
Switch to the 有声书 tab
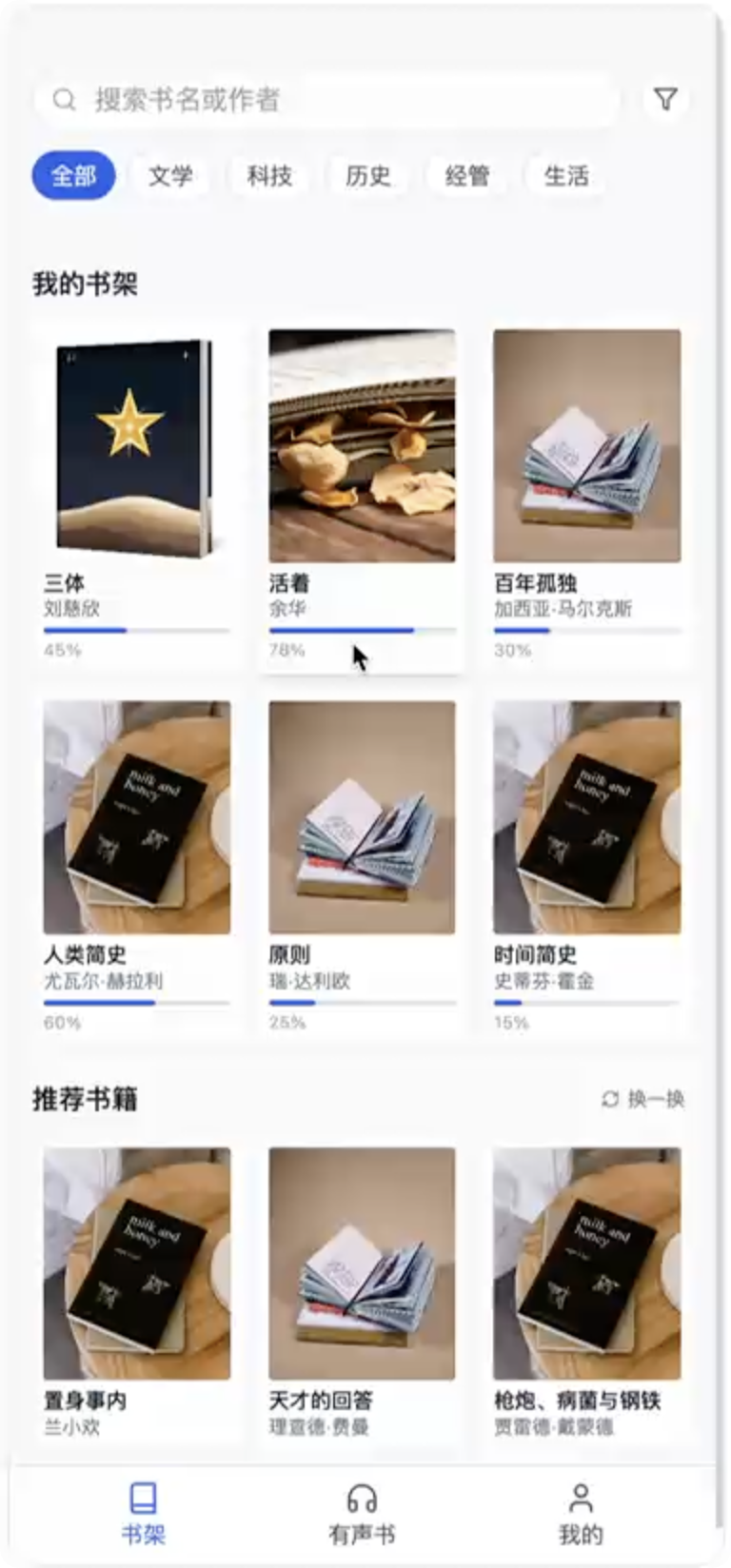coord(362,1513)
